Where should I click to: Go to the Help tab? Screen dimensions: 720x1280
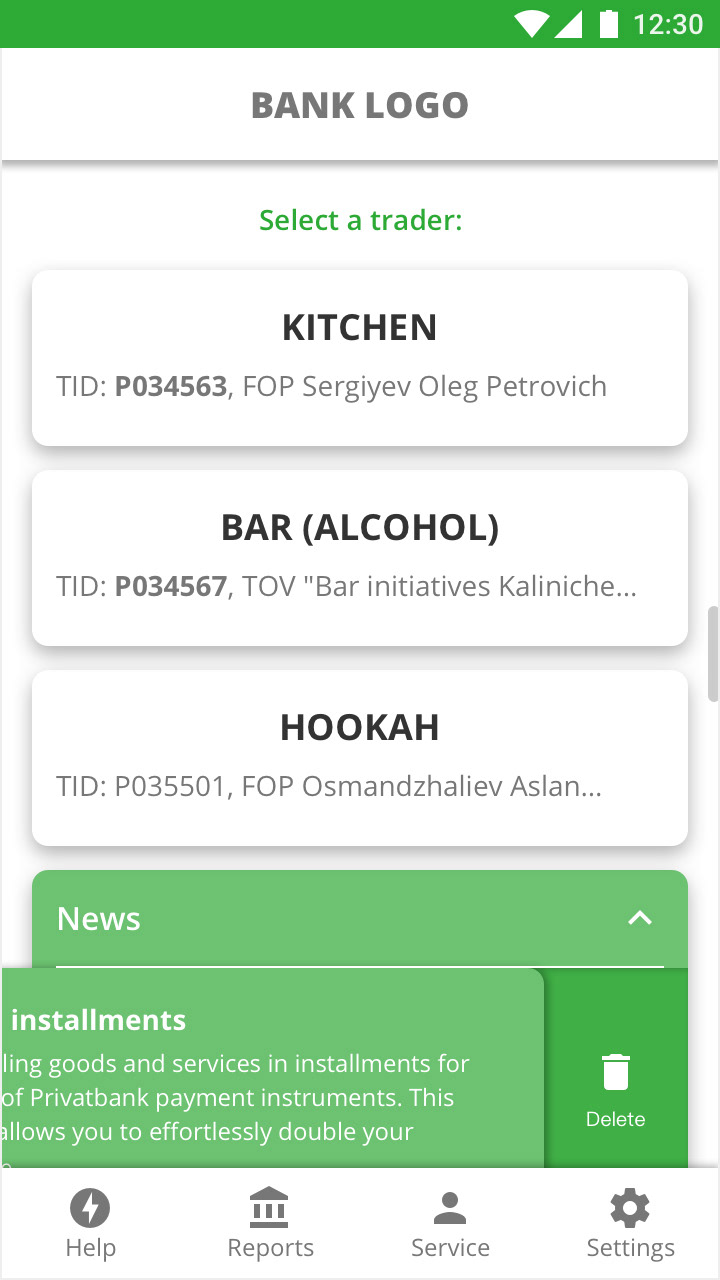[90, 1224]
